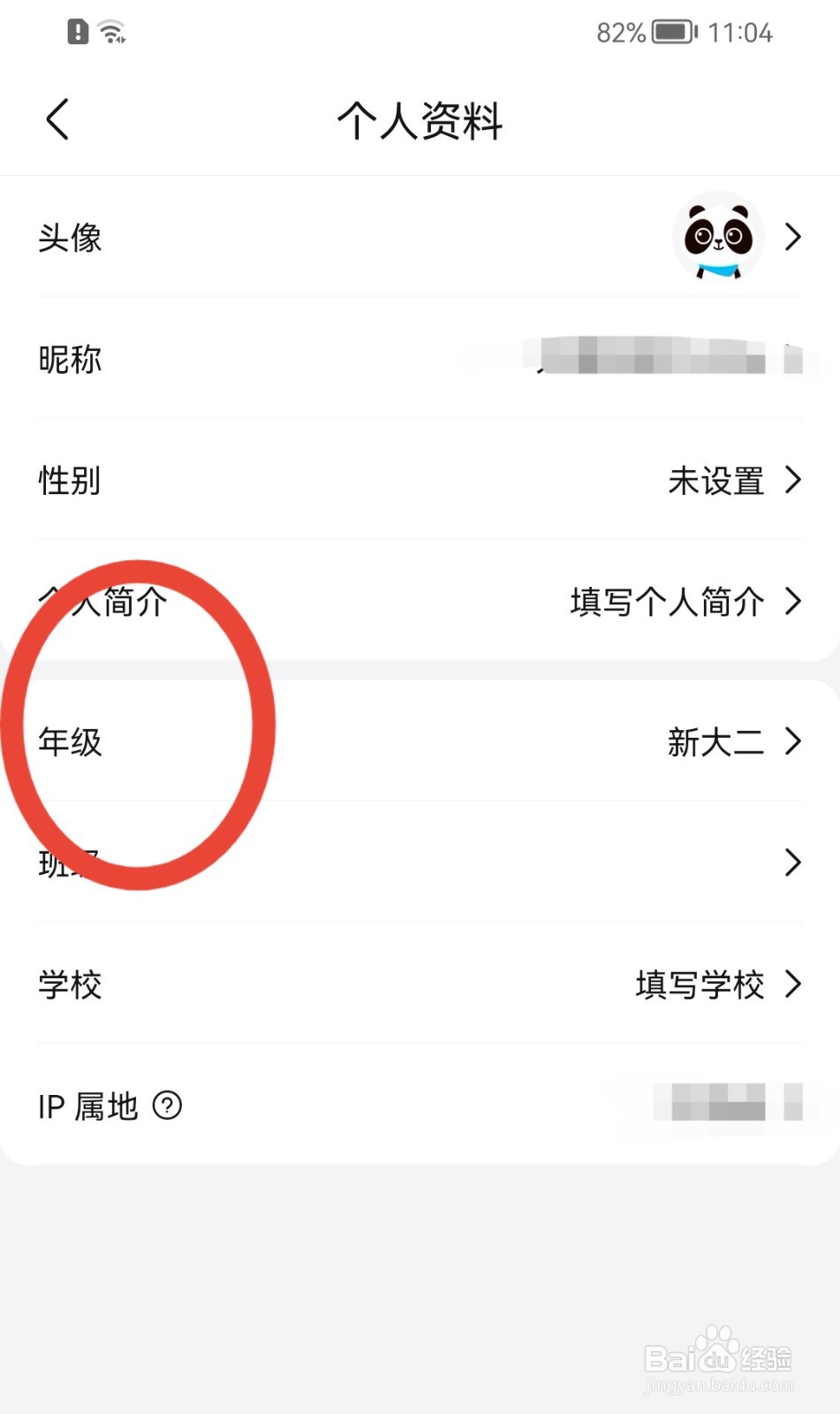Tap the 个人资料 page title
Screen dimensions: 840x1414
[x=420, y=122]
